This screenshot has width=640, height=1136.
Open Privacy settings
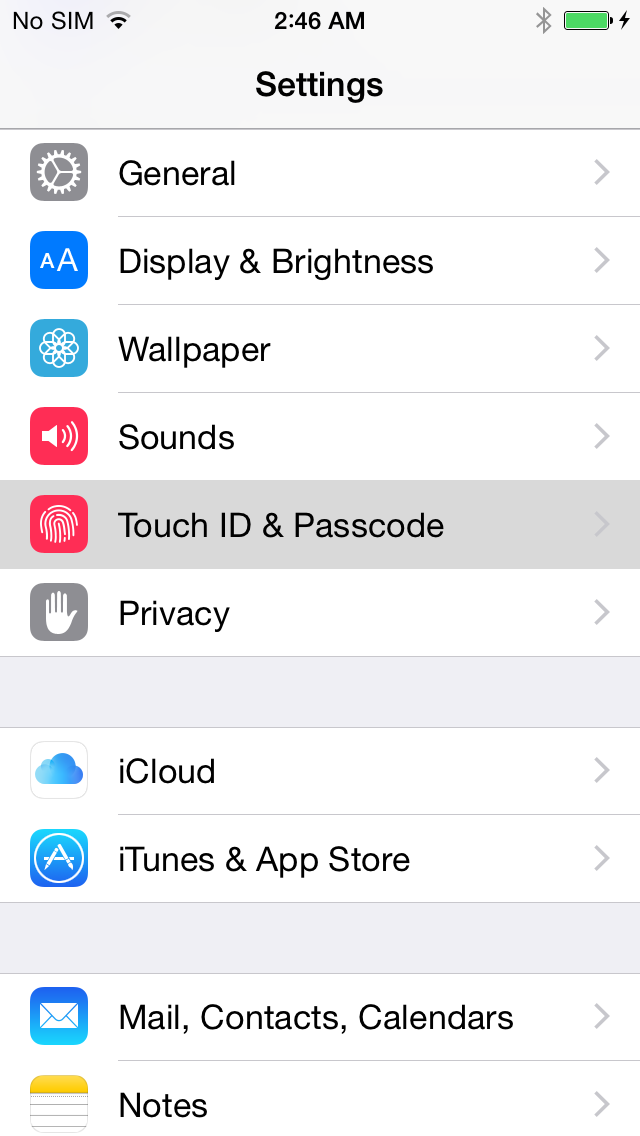pos(320,613)
